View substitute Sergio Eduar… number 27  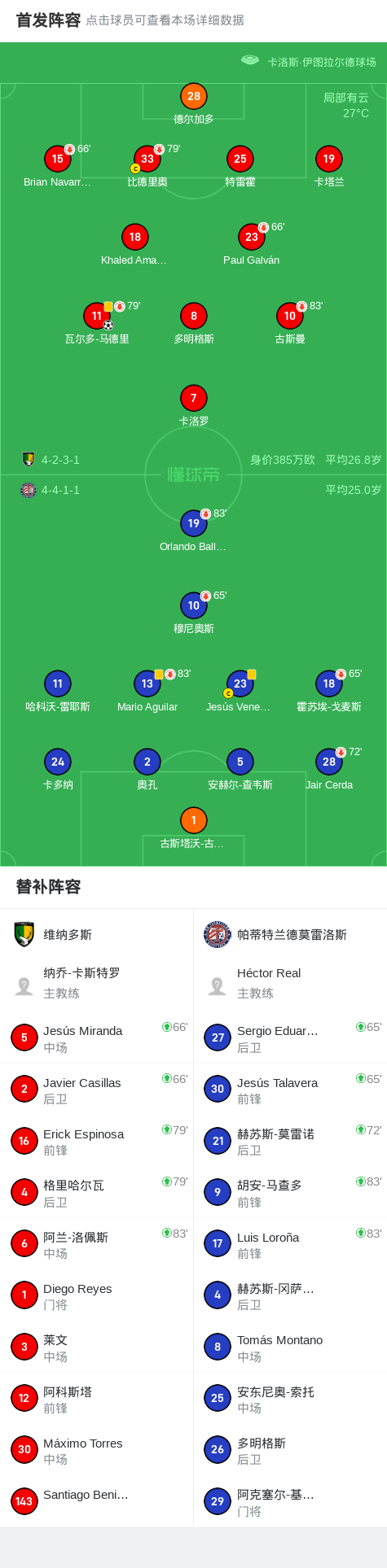coord(290,1037)
